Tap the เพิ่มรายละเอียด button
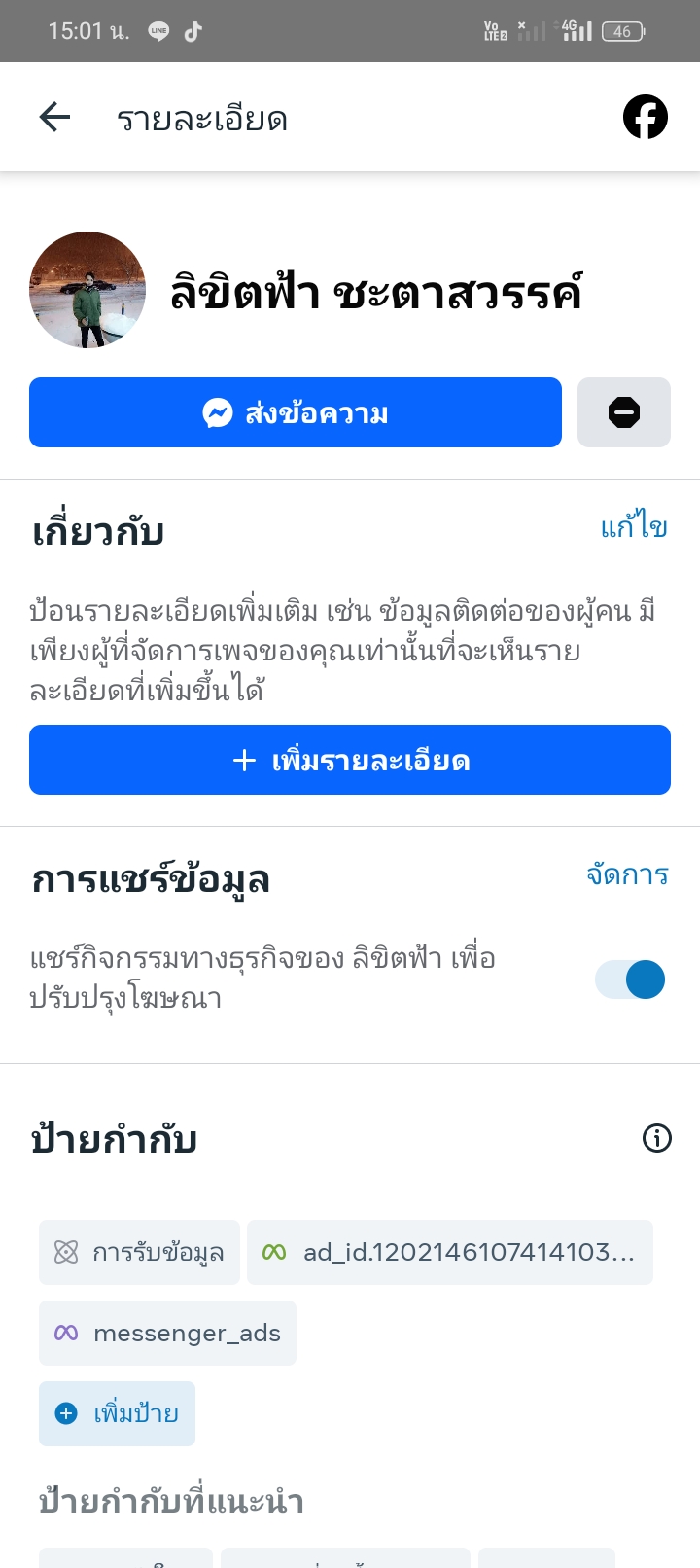Screen dimensions: 700x1568 pos(350,760)
